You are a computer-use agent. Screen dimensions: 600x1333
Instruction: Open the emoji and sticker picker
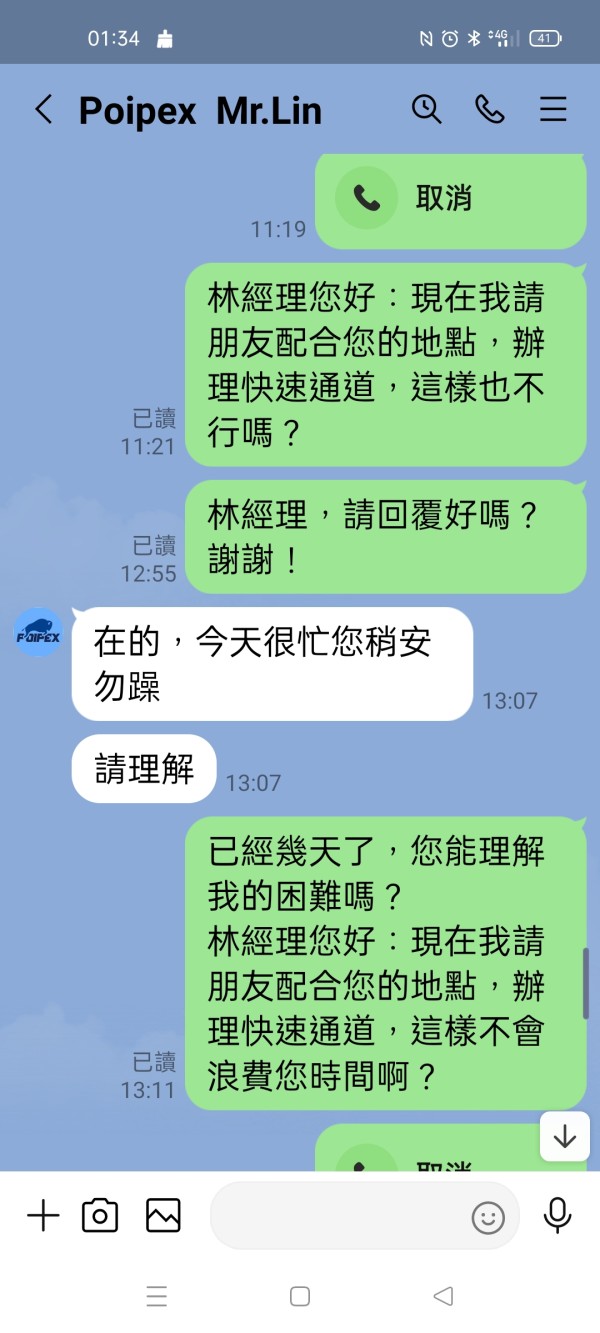(x=488, y=1217)
